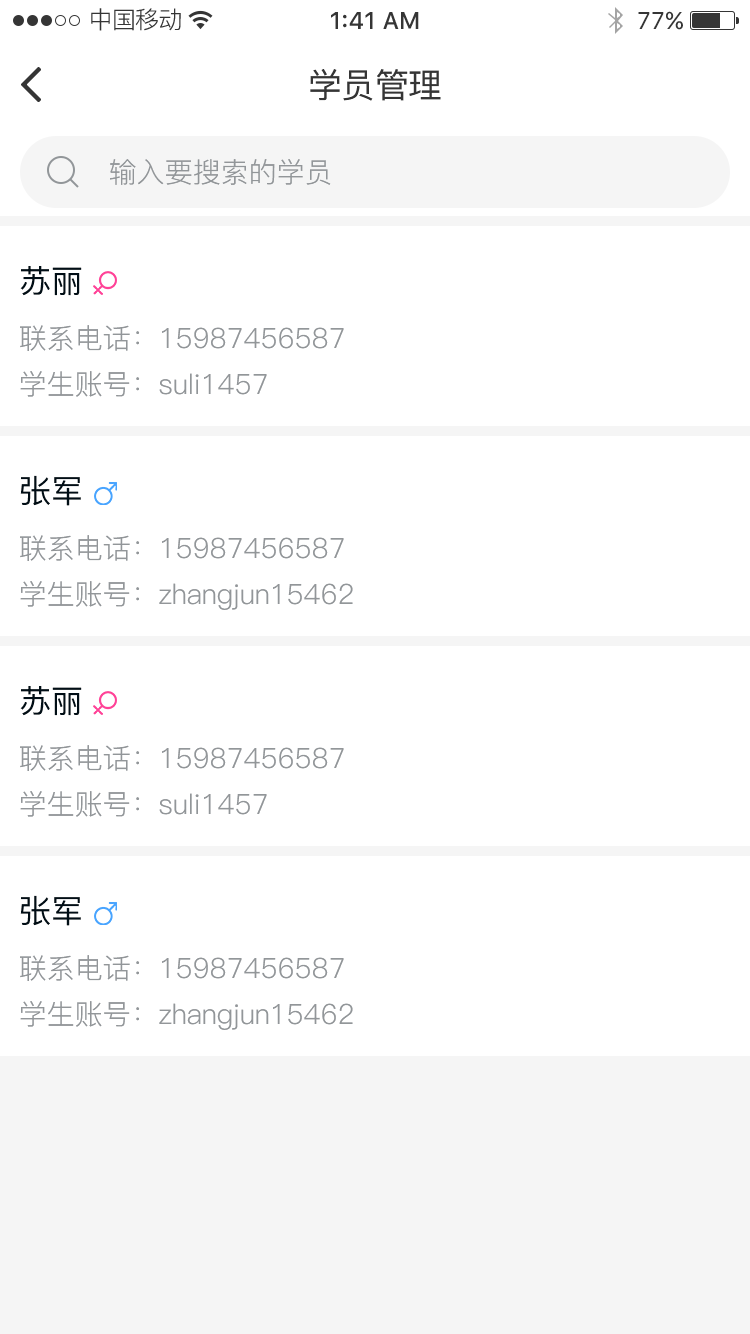Tap the clock showing 1:41 AM

[x=375, y=20]
